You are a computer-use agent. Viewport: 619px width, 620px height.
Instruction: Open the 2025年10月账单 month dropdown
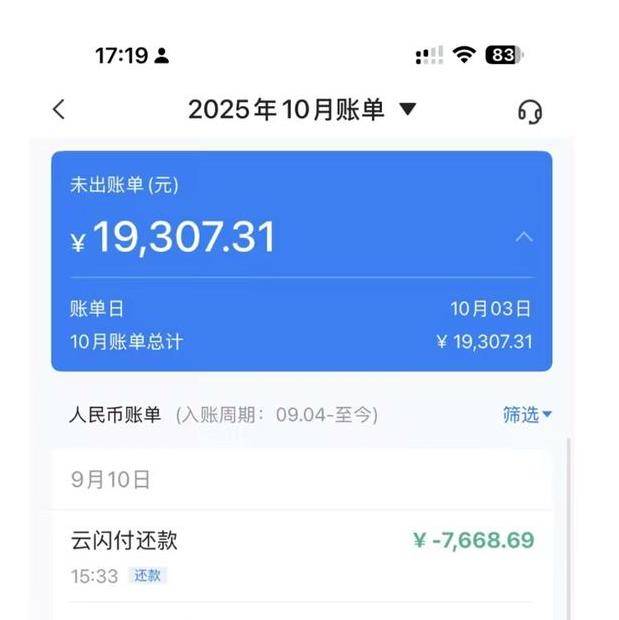(x=301, y=110)
